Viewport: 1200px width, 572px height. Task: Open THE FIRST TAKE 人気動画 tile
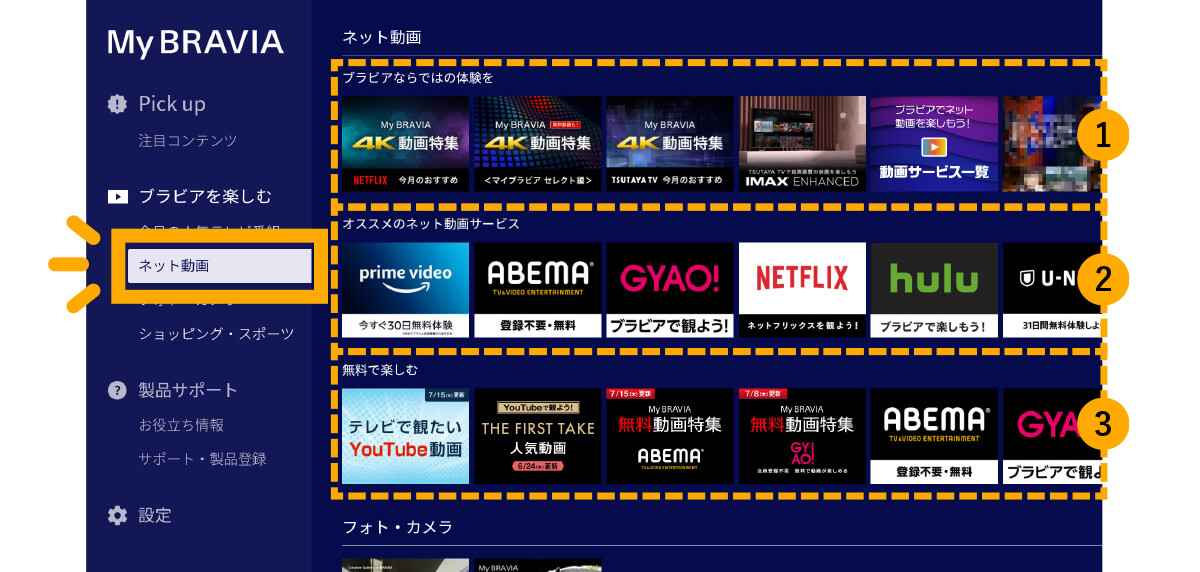pos(537,436)
